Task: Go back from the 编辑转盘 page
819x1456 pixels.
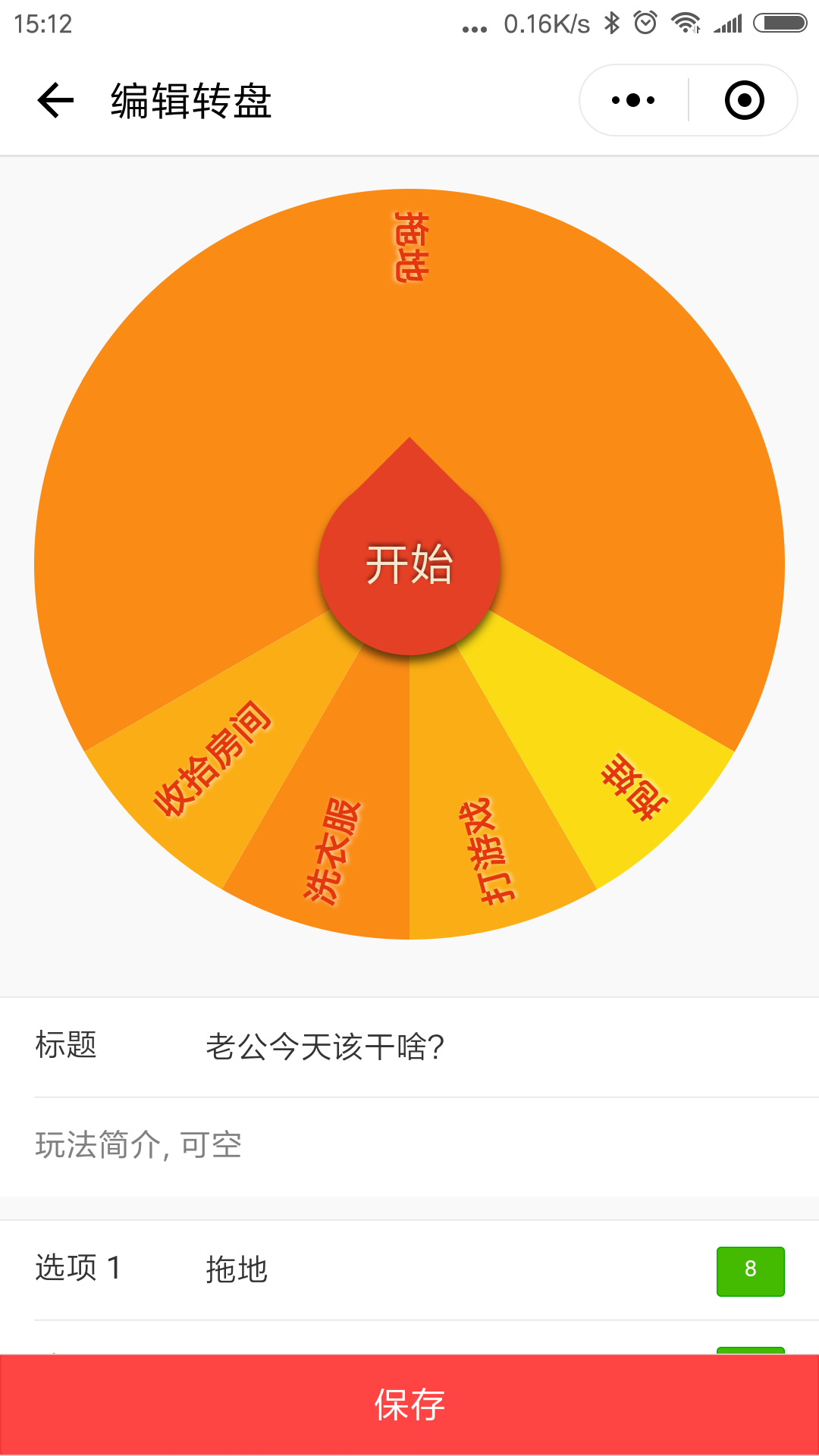Action: (x=55, y=100)
